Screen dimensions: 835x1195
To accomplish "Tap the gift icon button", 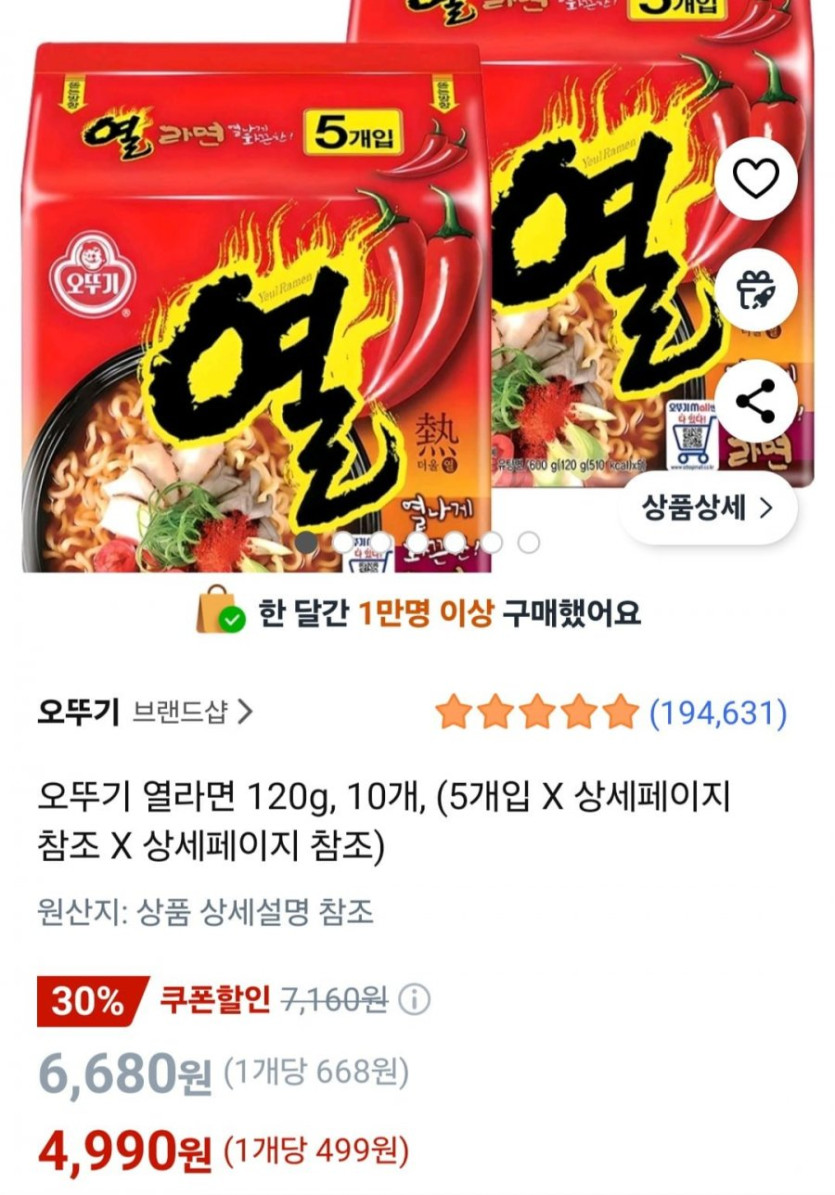I will (755, 290).
